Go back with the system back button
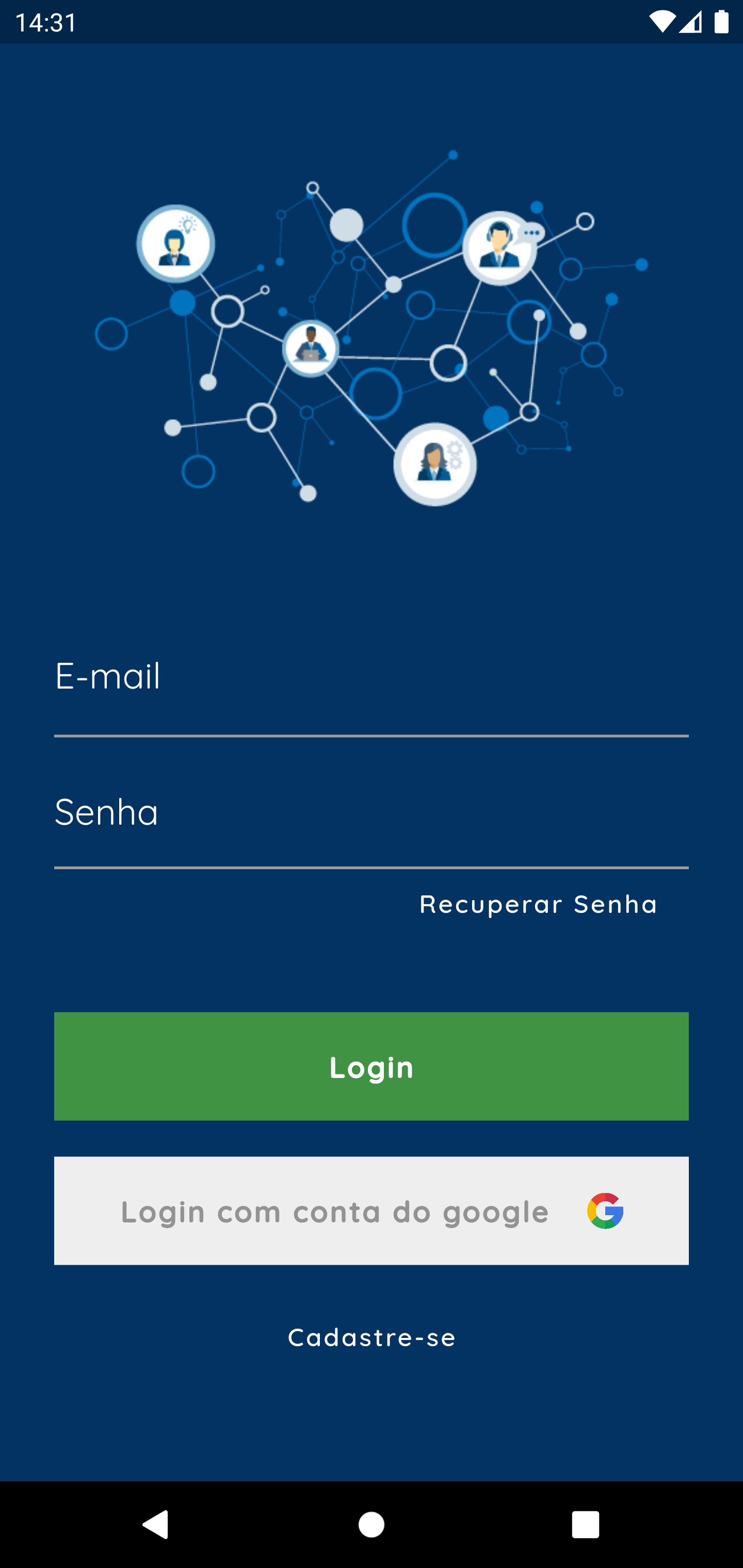The width and height of the screenshot is (743, 1568). (156, 1525)
